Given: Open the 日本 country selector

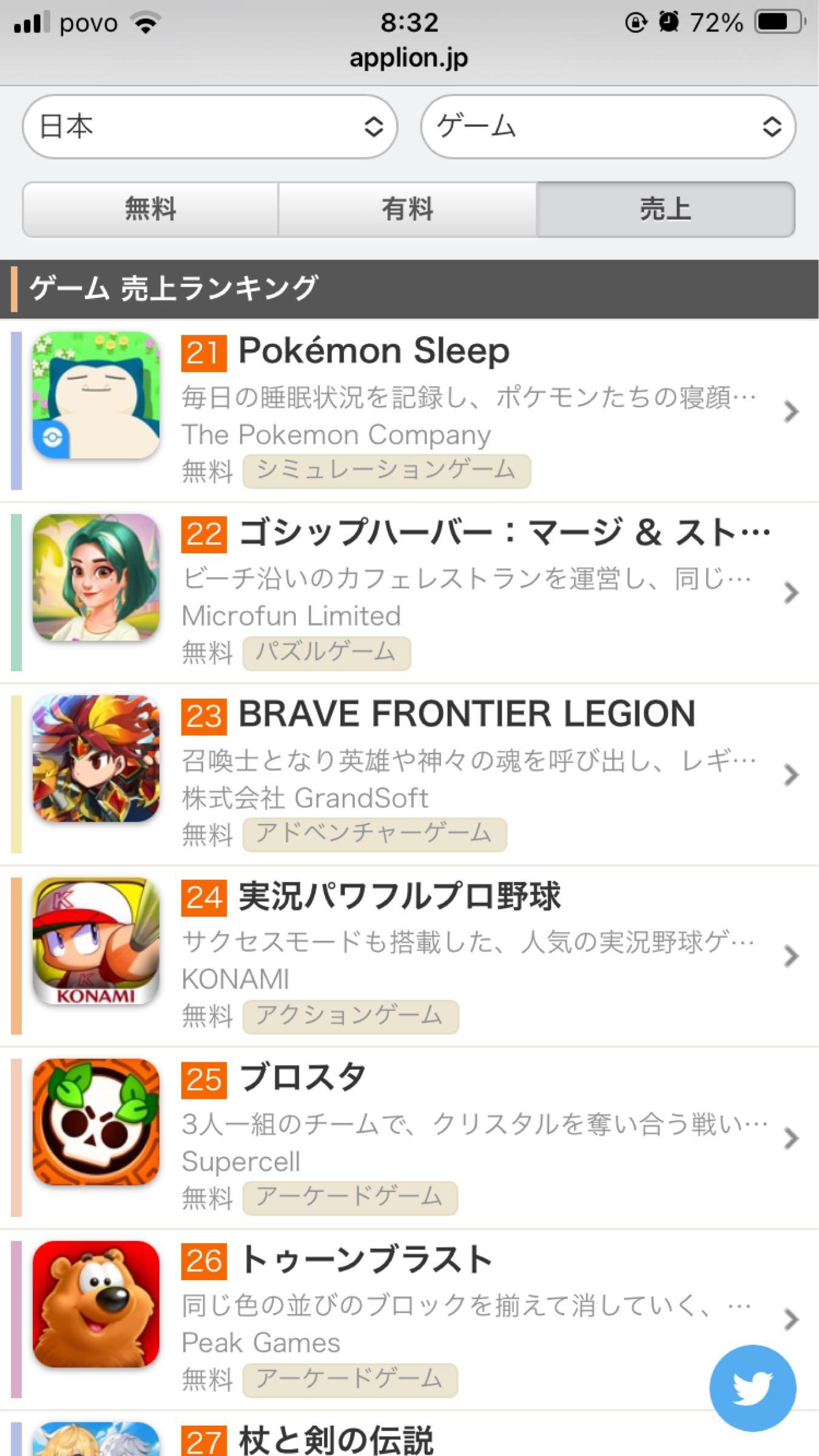Looking at the screenshot, I should pos(209,127).
